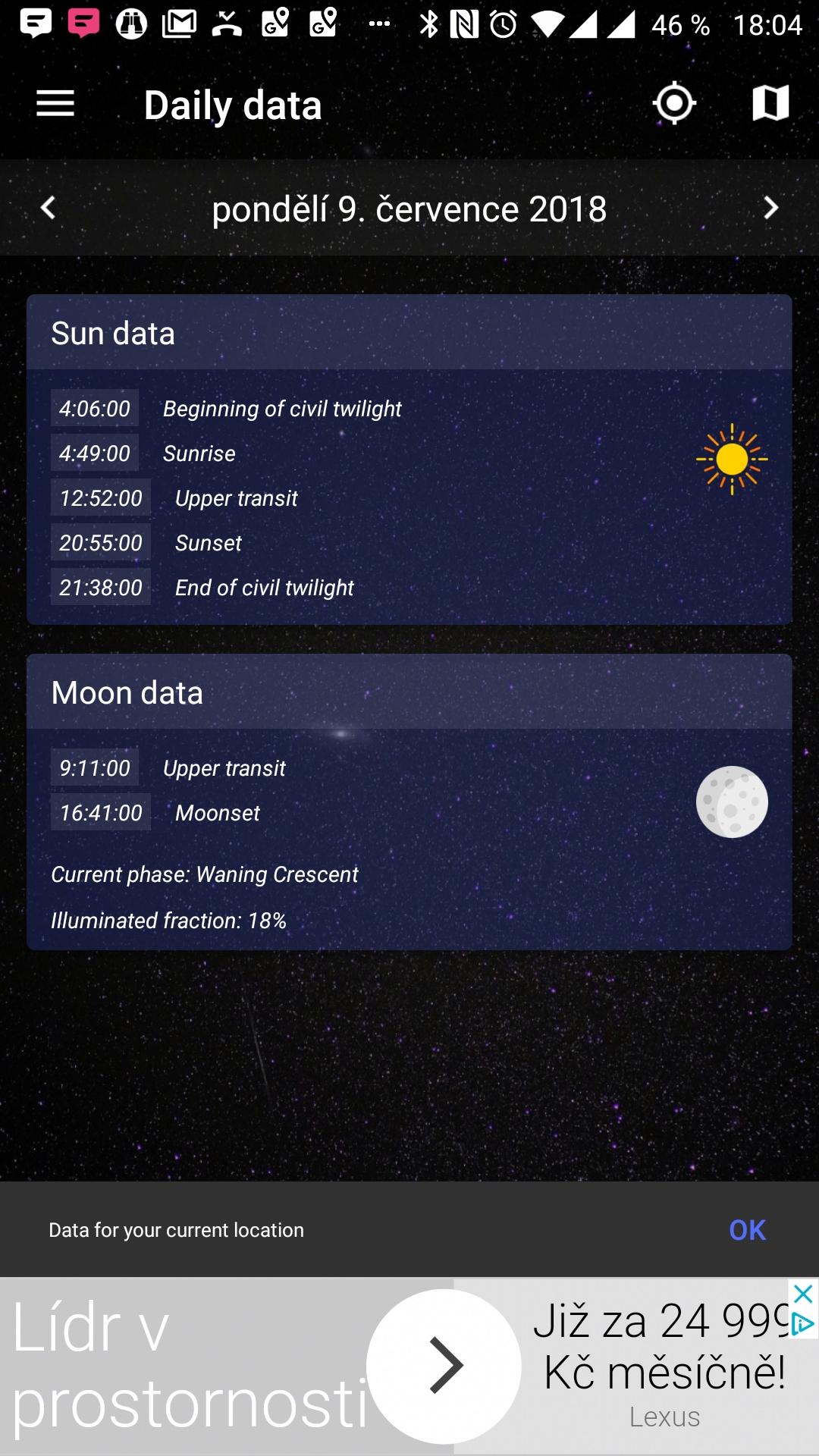Open the Lexus ad arrow button
This screenshot has width=819, height=1456.
coord(444,1366)
